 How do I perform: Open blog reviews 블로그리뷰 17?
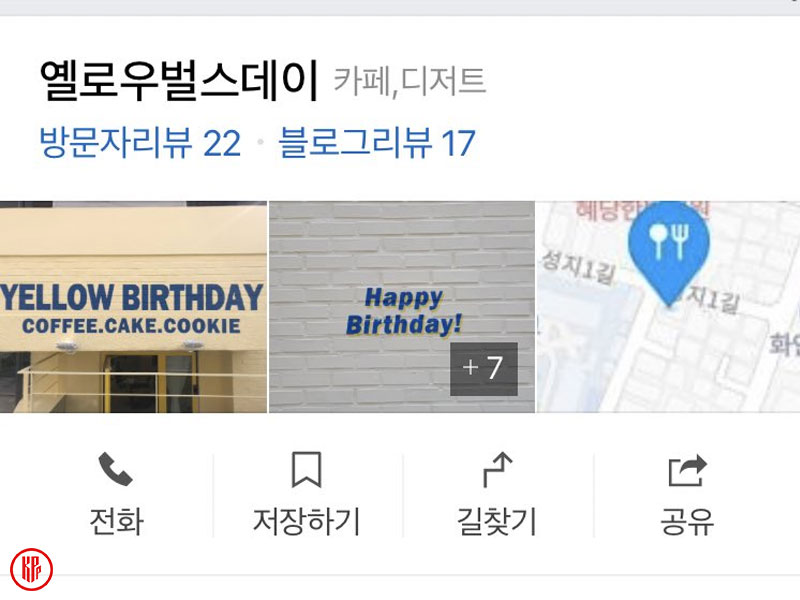[377, 144]
